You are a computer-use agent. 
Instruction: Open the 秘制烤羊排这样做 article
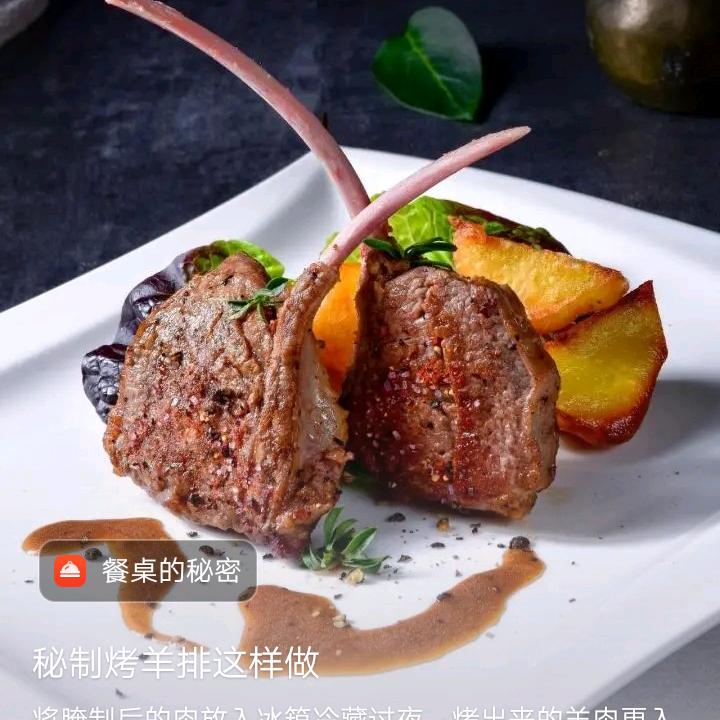176,661
